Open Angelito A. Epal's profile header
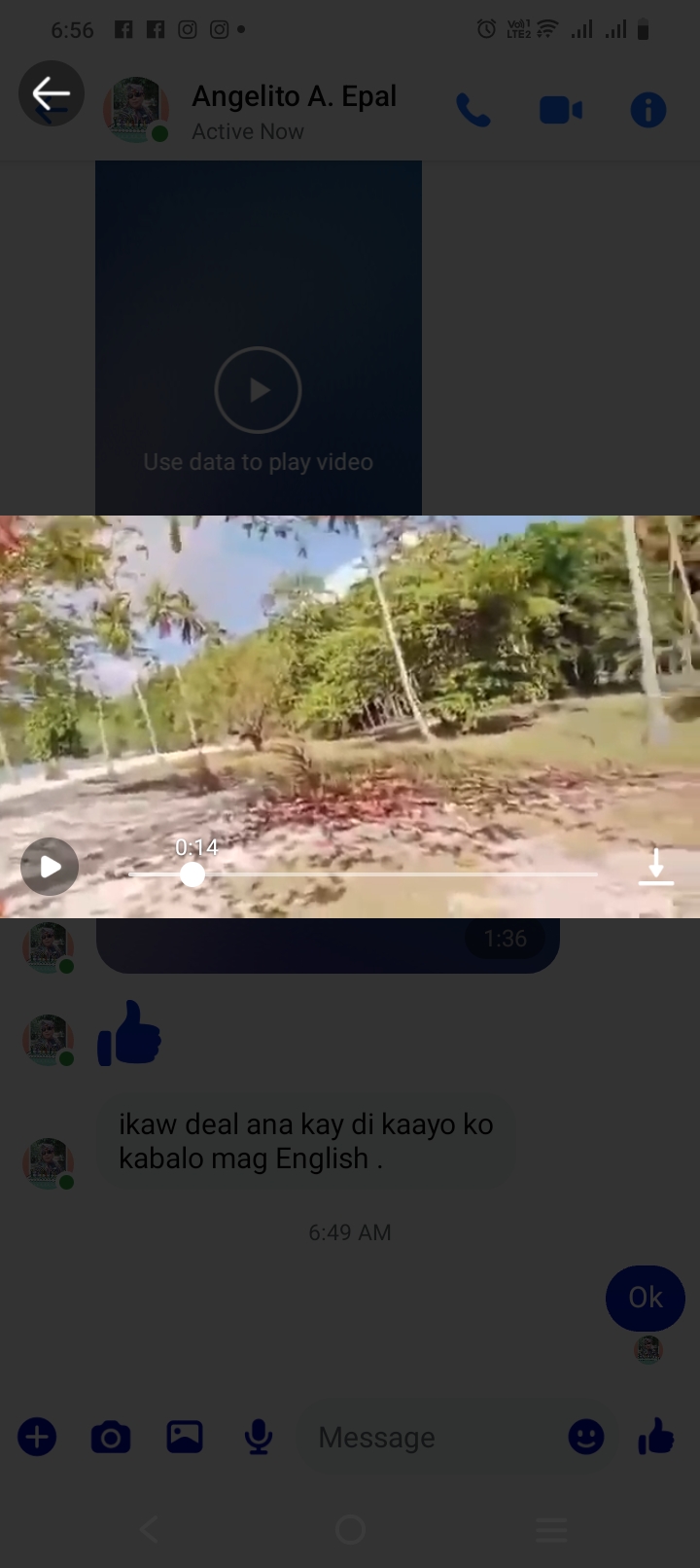The image size is (700, 1568). tap(293, 111)
